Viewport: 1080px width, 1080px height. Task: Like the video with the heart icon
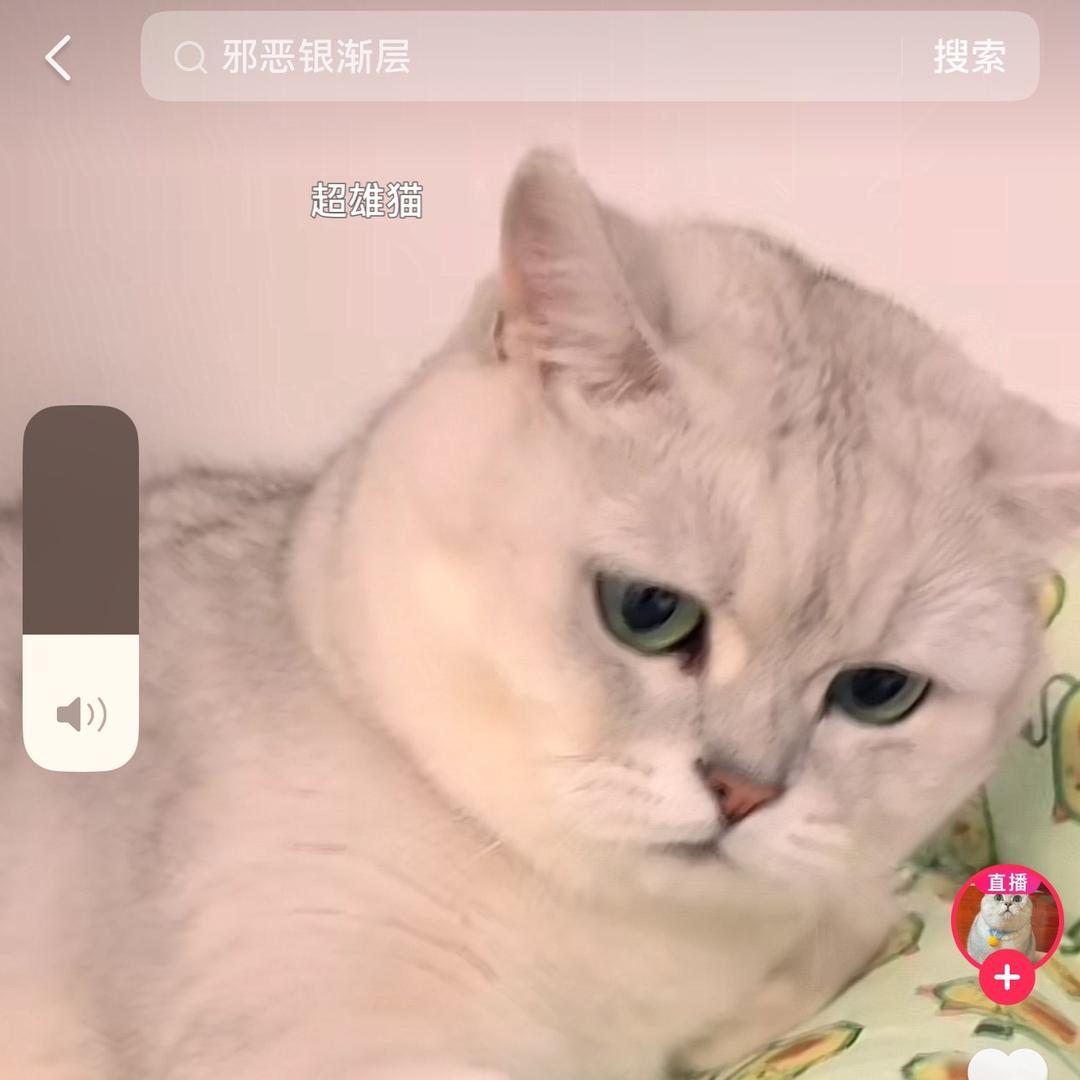[1005, 1064]
